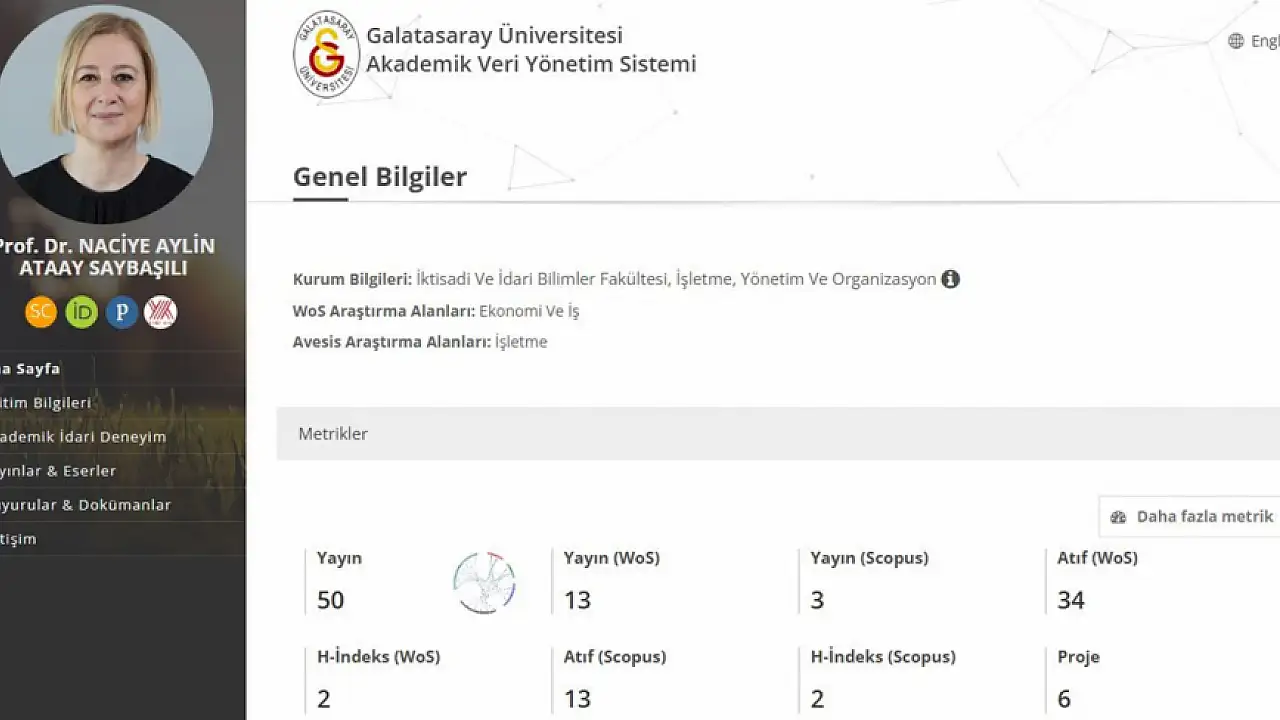Open the YÖK Akademik profile icon
Image resolution: width=1280 pixels, height=720 pixels.
[x=161, y=312]
